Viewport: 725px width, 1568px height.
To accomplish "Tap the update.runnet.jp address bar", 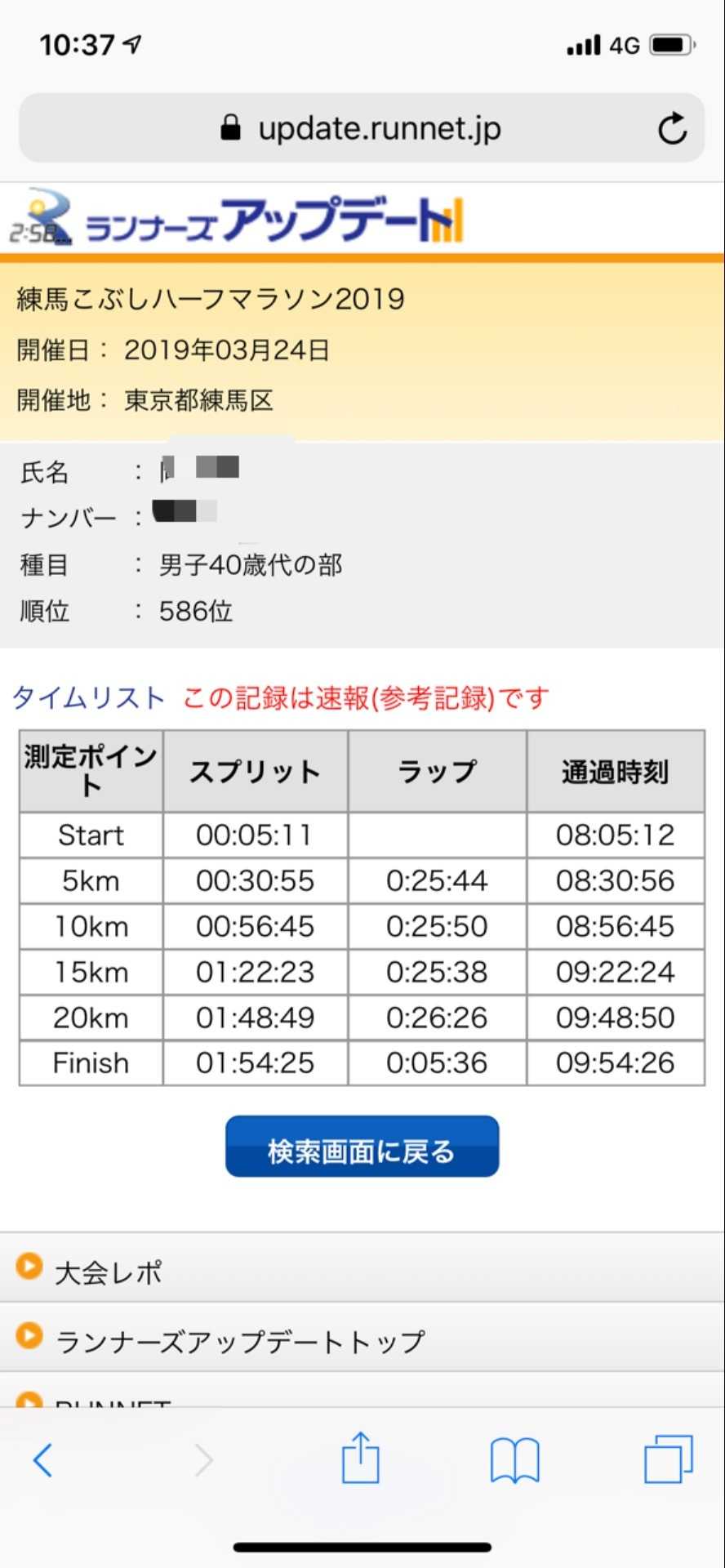I will click(x=361, y=128).
